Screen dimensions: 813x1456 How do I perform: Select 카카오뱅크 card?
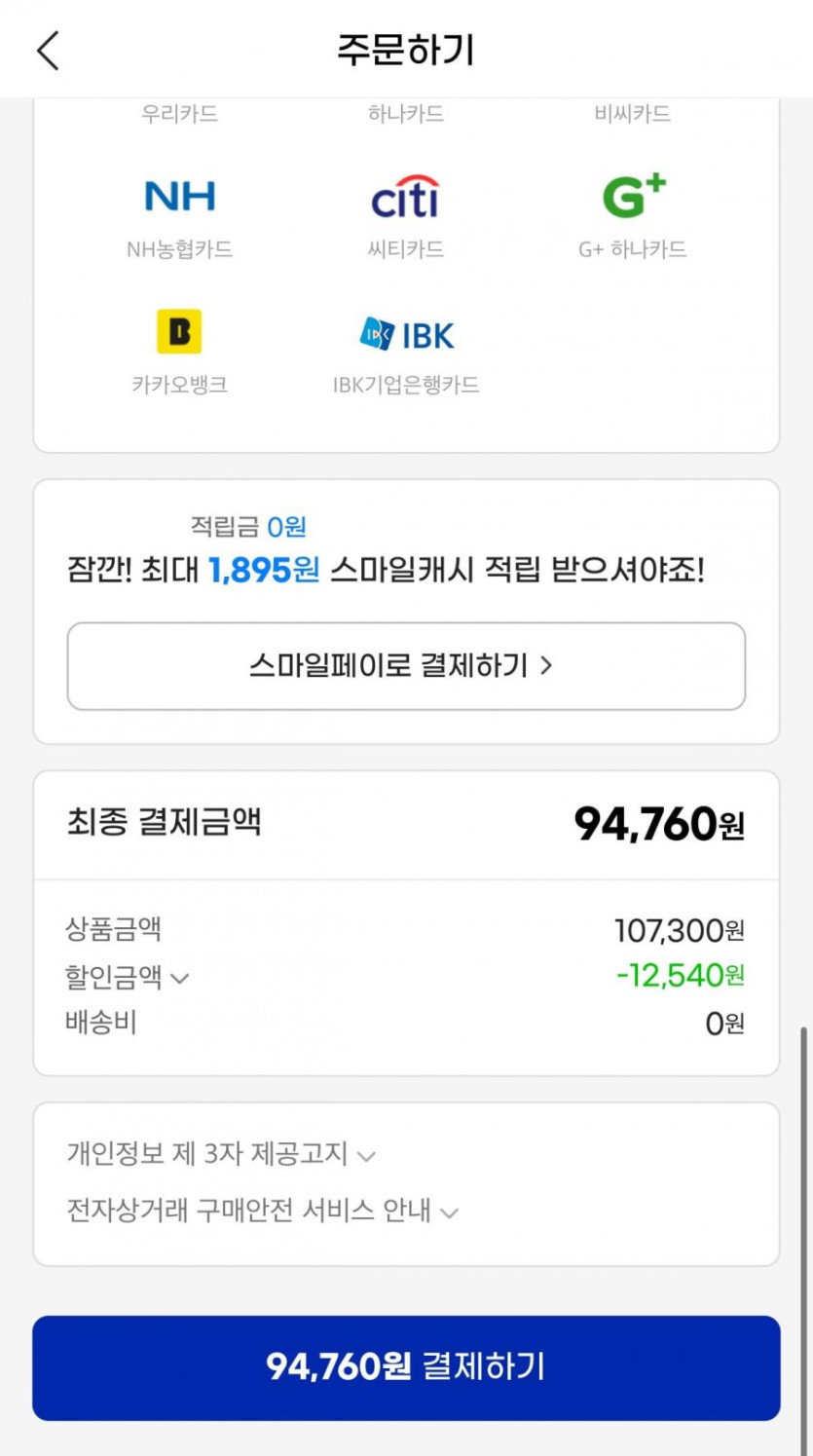[180, 352]
